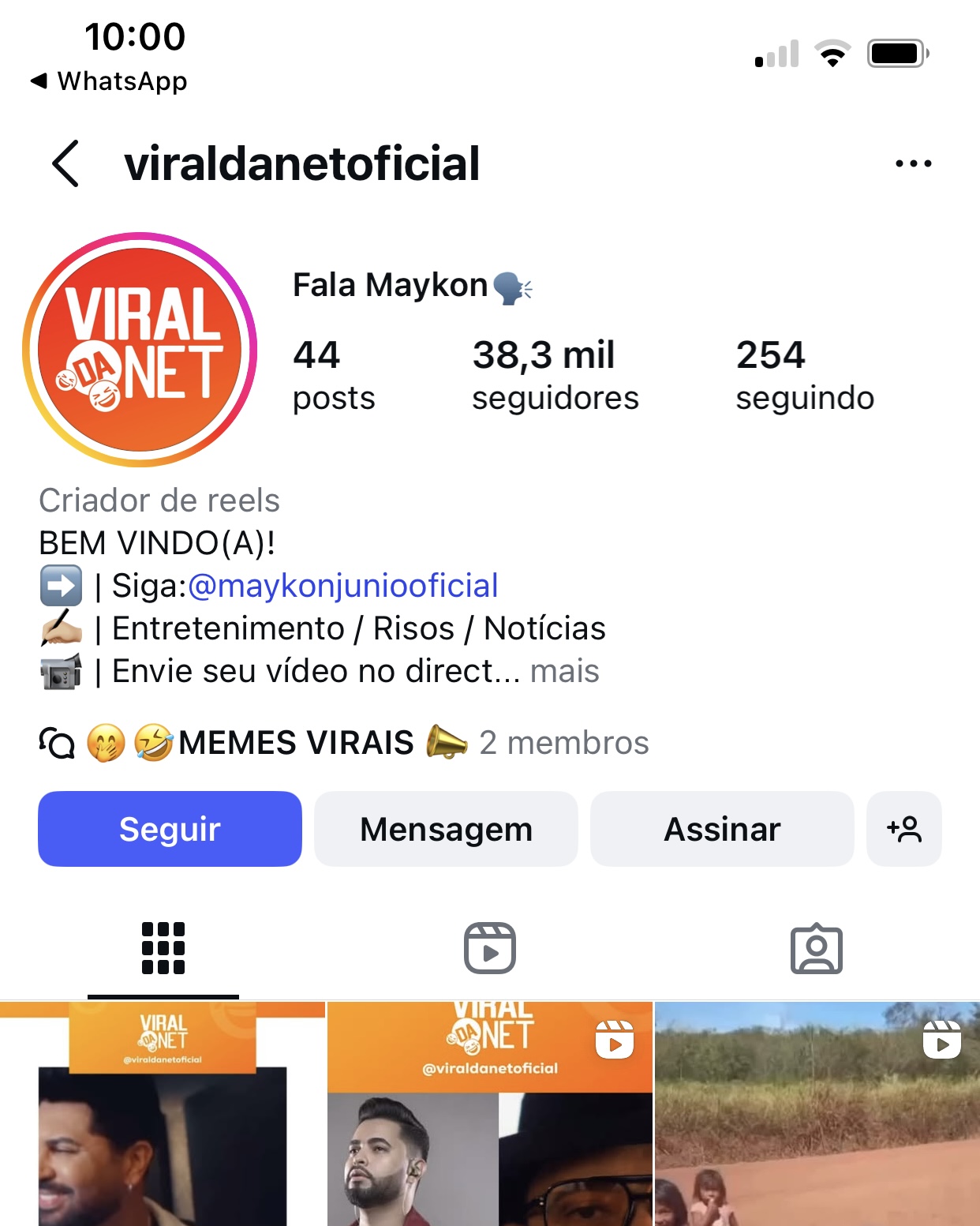The width and height of the screenshot is (980, 1226).
Task: Switch to the tagged photos tab
Action: 816,948
